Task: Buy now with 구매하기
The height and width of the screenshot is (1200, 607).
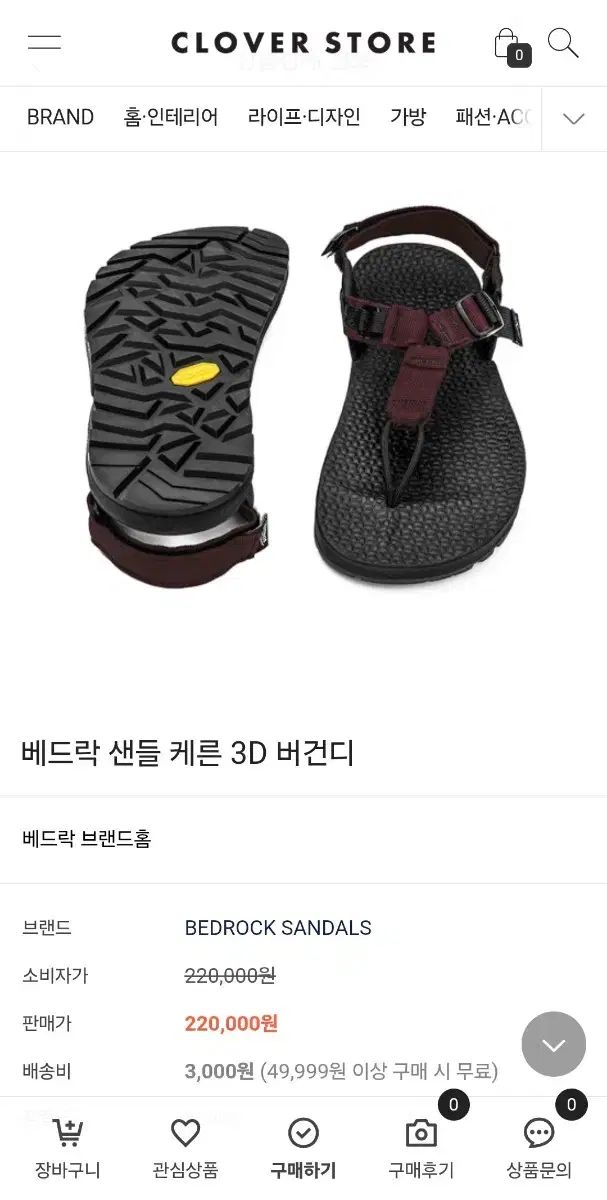Action: point(303,1149)
